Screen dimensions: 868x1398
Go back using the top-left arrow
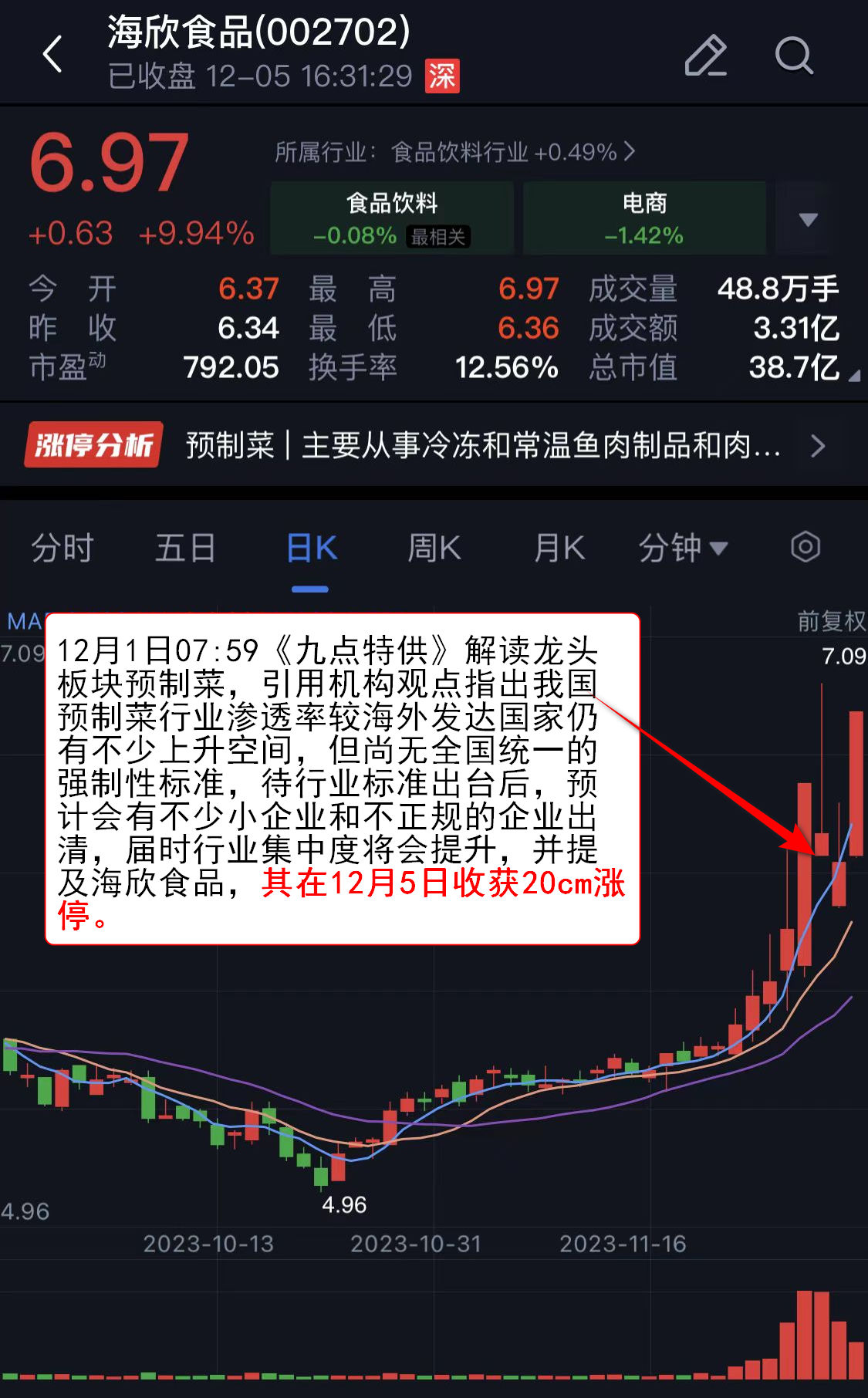[52, 55]
